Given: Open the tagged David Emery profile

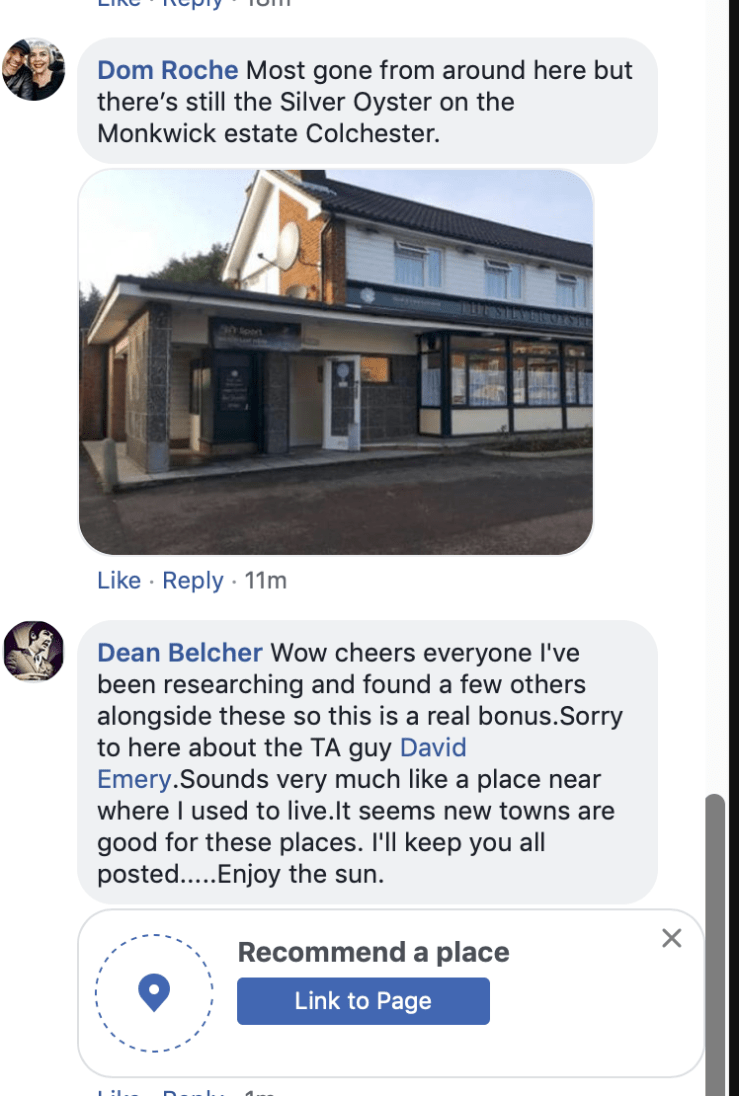Looking at the screenshot, I should coord(432,747).
